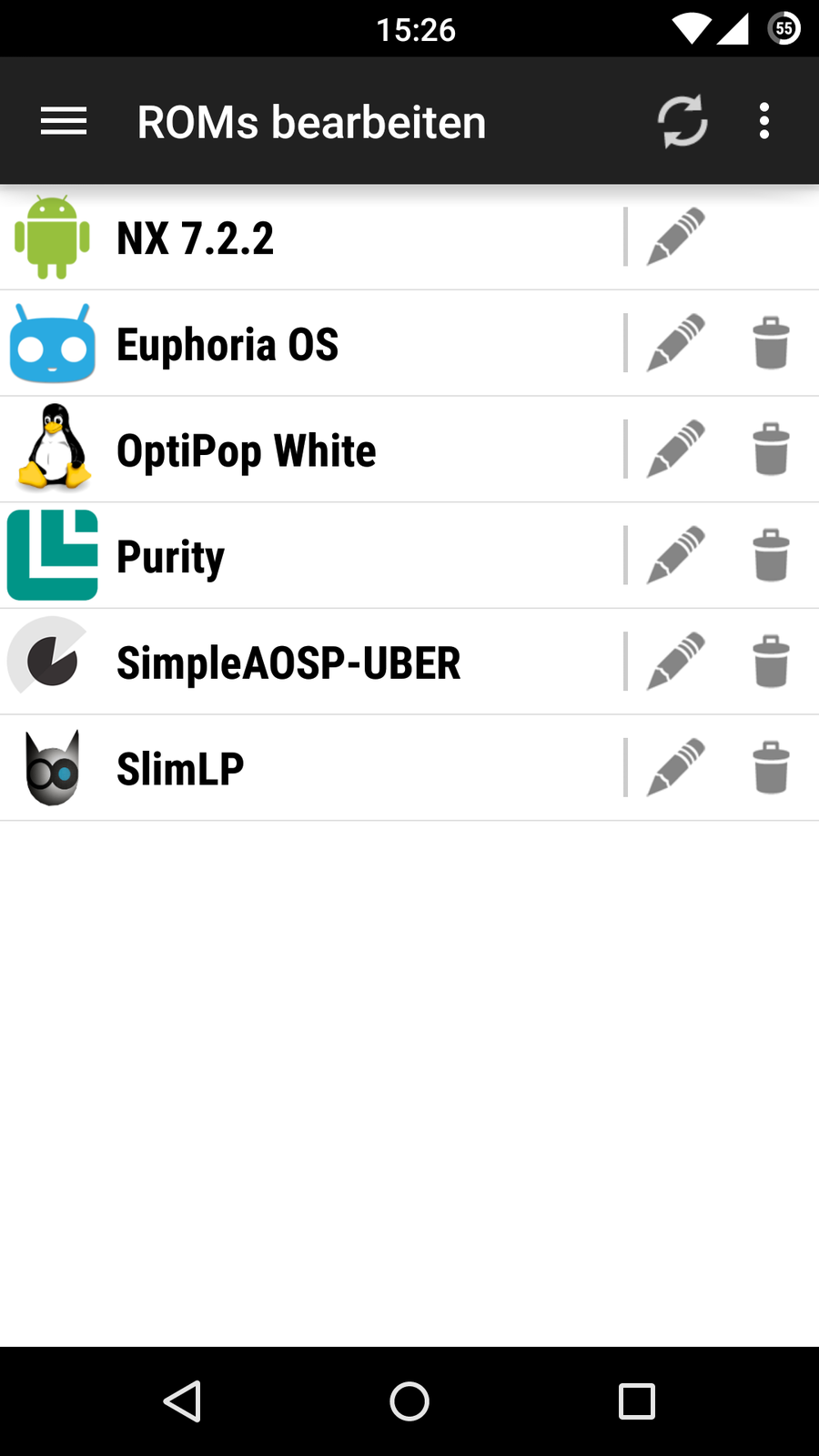
Task: Go back with the system back button
Action: coord(182,1401)
